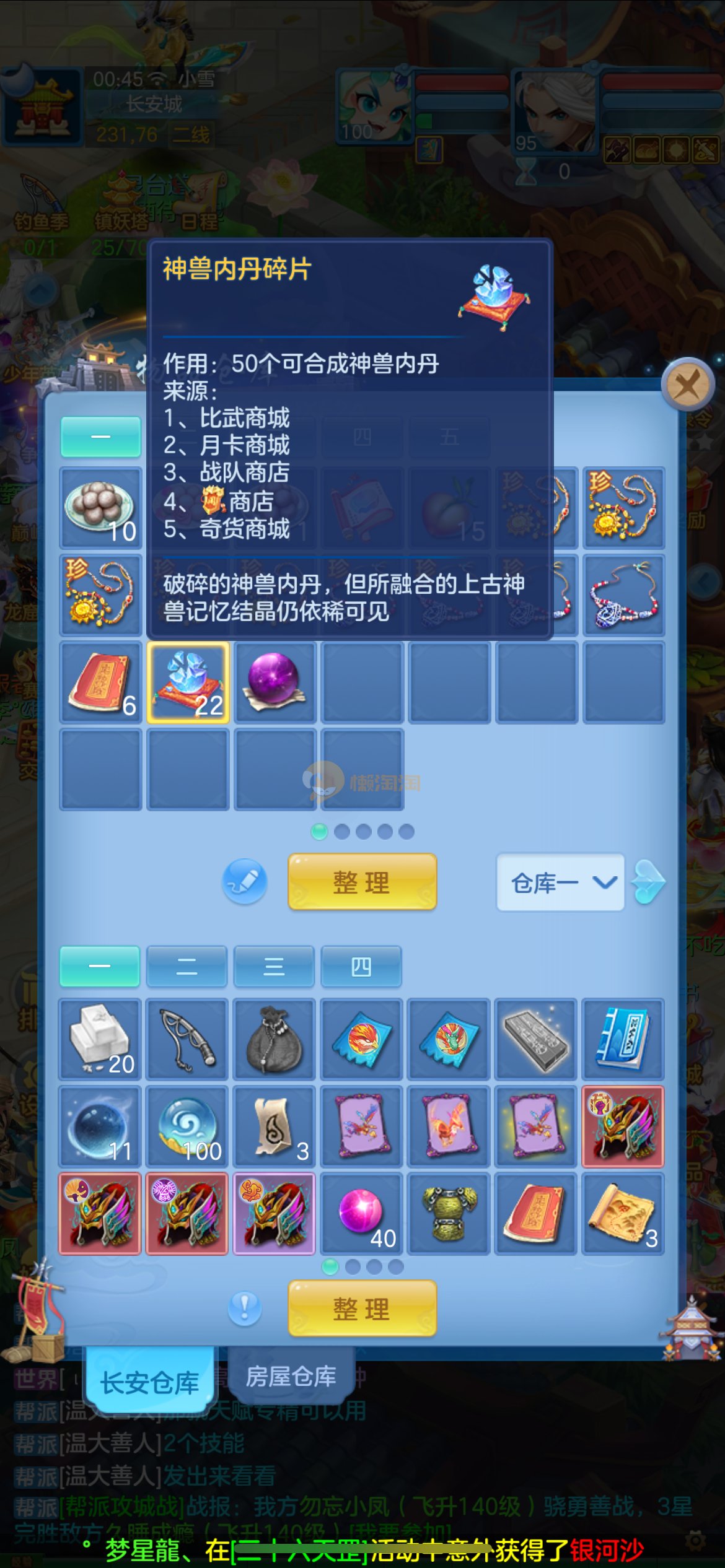Screen dimensions: 725x1568
Task: Select the green armor item in backpack
Action: (x=449, y=1213)
